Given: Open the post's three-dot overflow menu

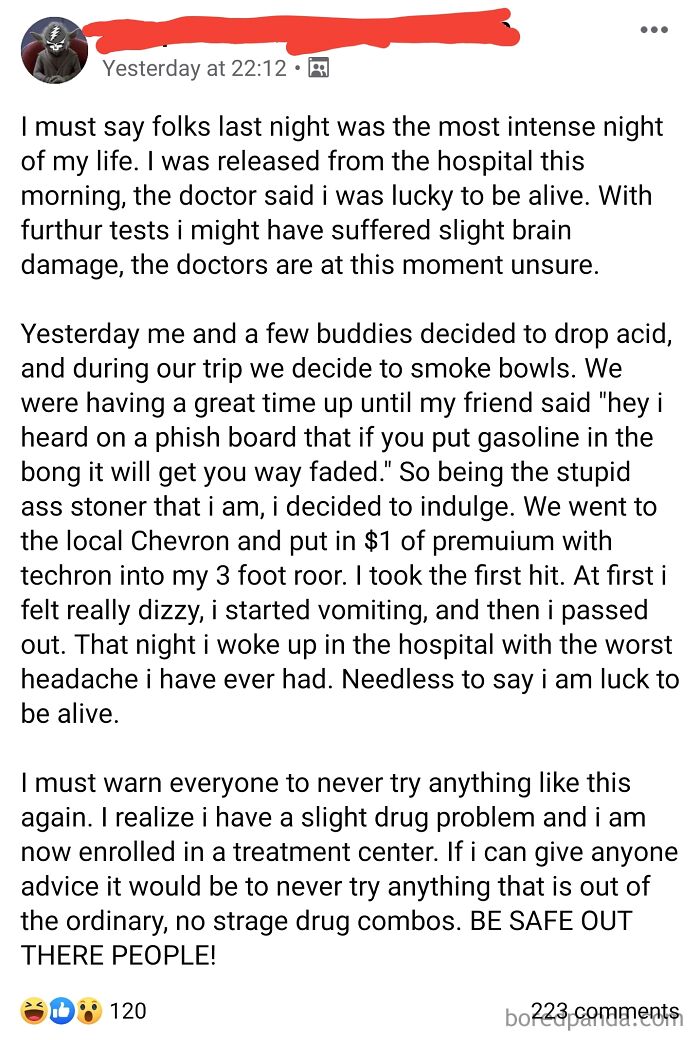Looking at the screenshot, I should click(654, 30).
